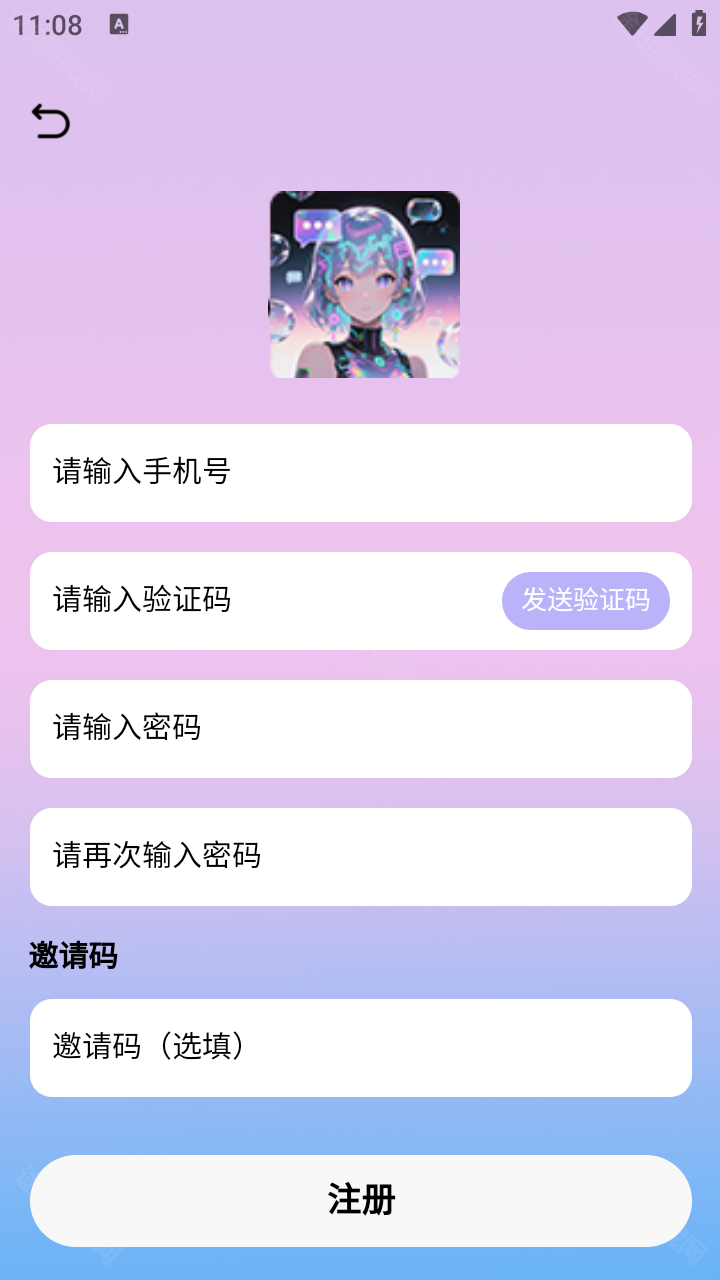The width and height of the screenshot is (720, 1280).
Task: Tap the keyboard input method icon
Action: tap(119, 23)
